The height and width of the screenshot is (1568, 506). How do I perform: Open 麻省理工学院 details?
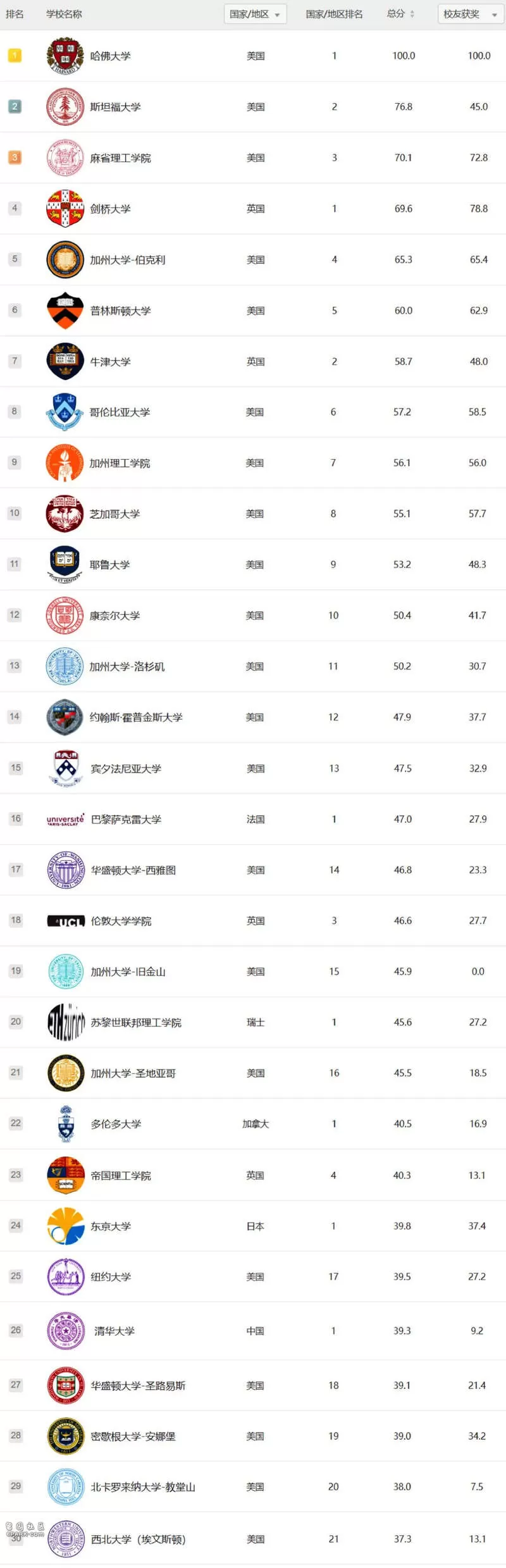120,158
